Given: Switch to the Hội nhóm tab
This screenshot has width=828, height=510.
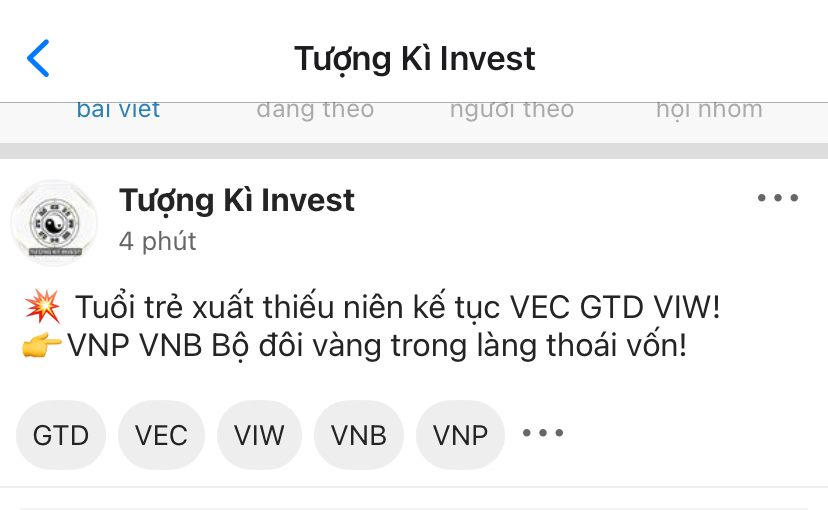Looking at the screenshot, I should tap(709, 109).
